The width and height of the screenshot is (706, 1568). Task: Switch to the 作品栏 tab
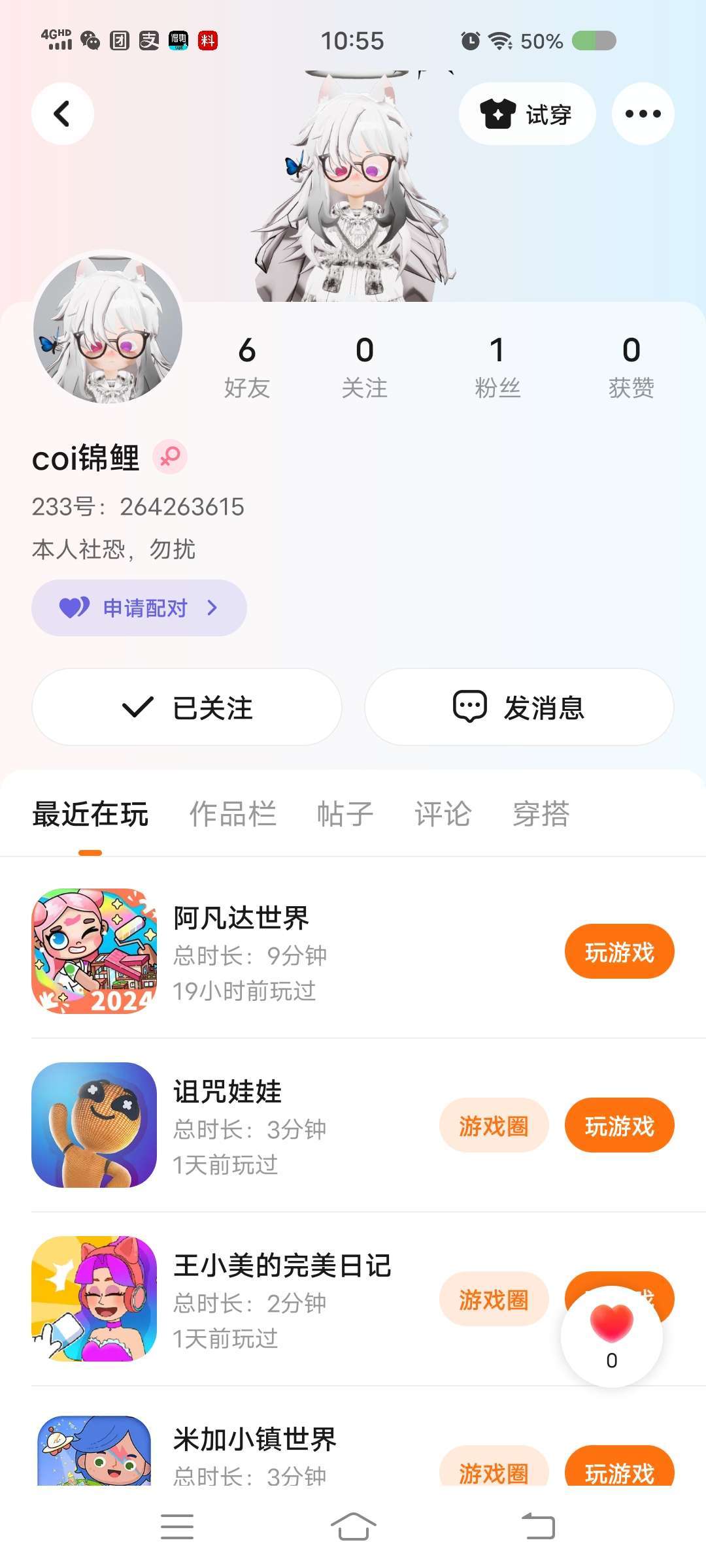coord(233,815)
